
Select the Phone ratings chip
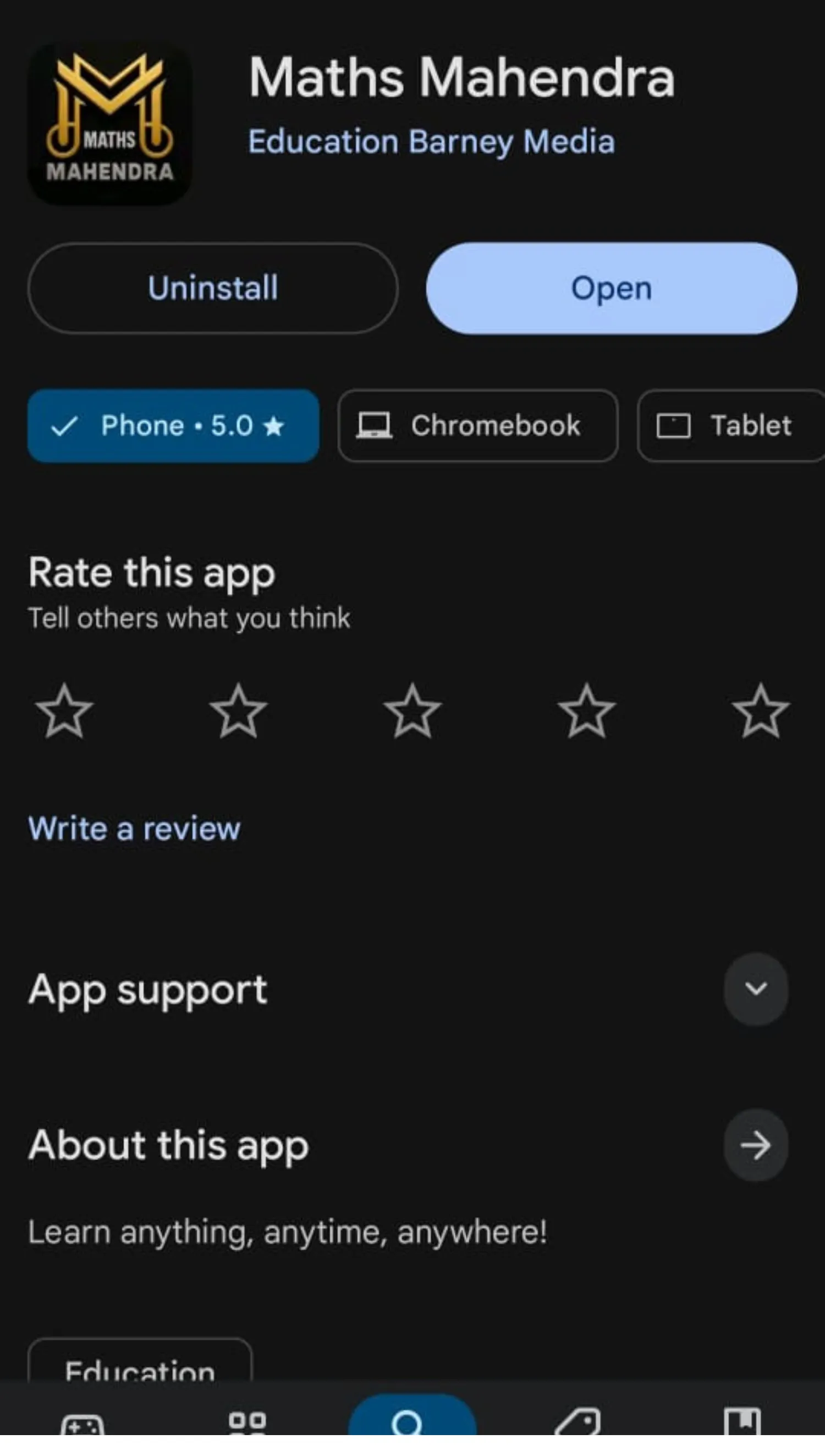173,426
